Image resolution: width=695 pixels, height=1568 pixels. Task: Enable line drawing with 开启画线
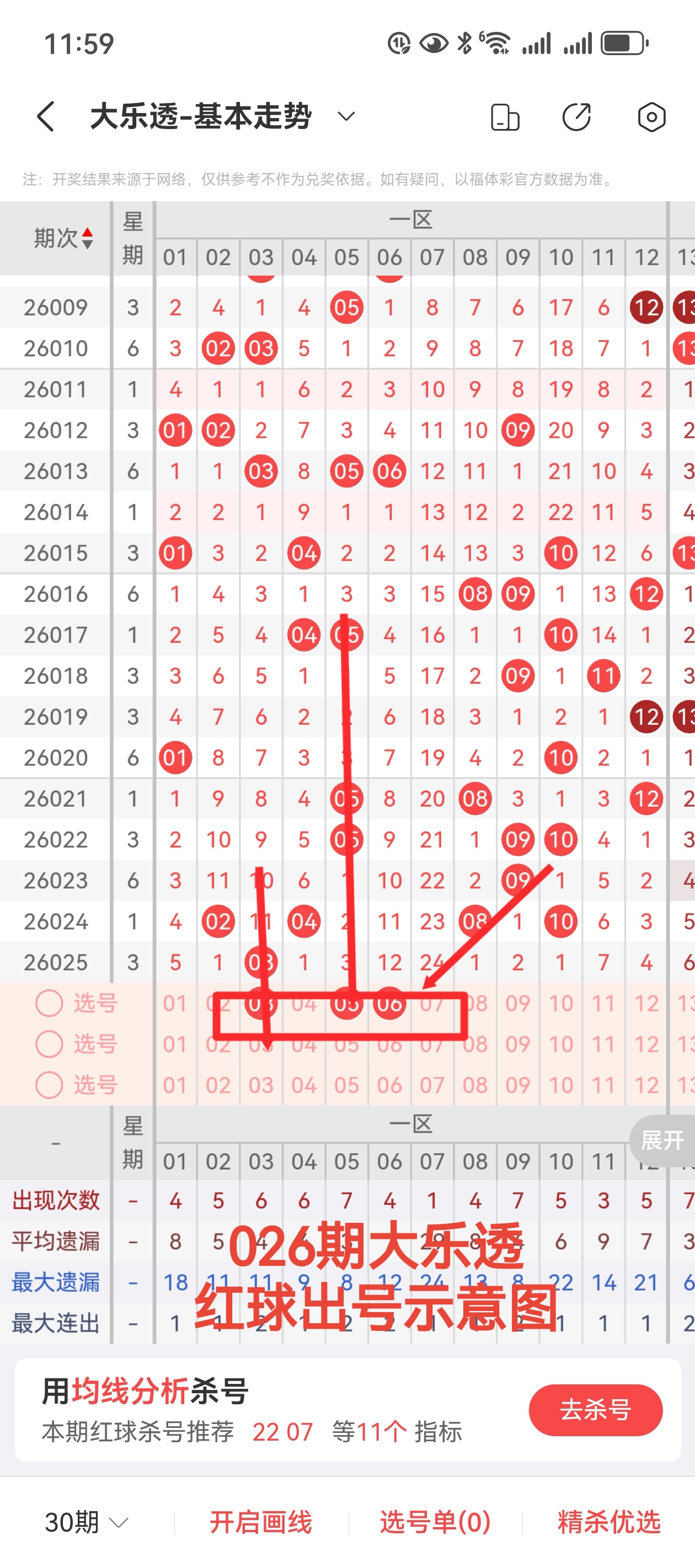pyautogui.click(x=261, y=1522)
